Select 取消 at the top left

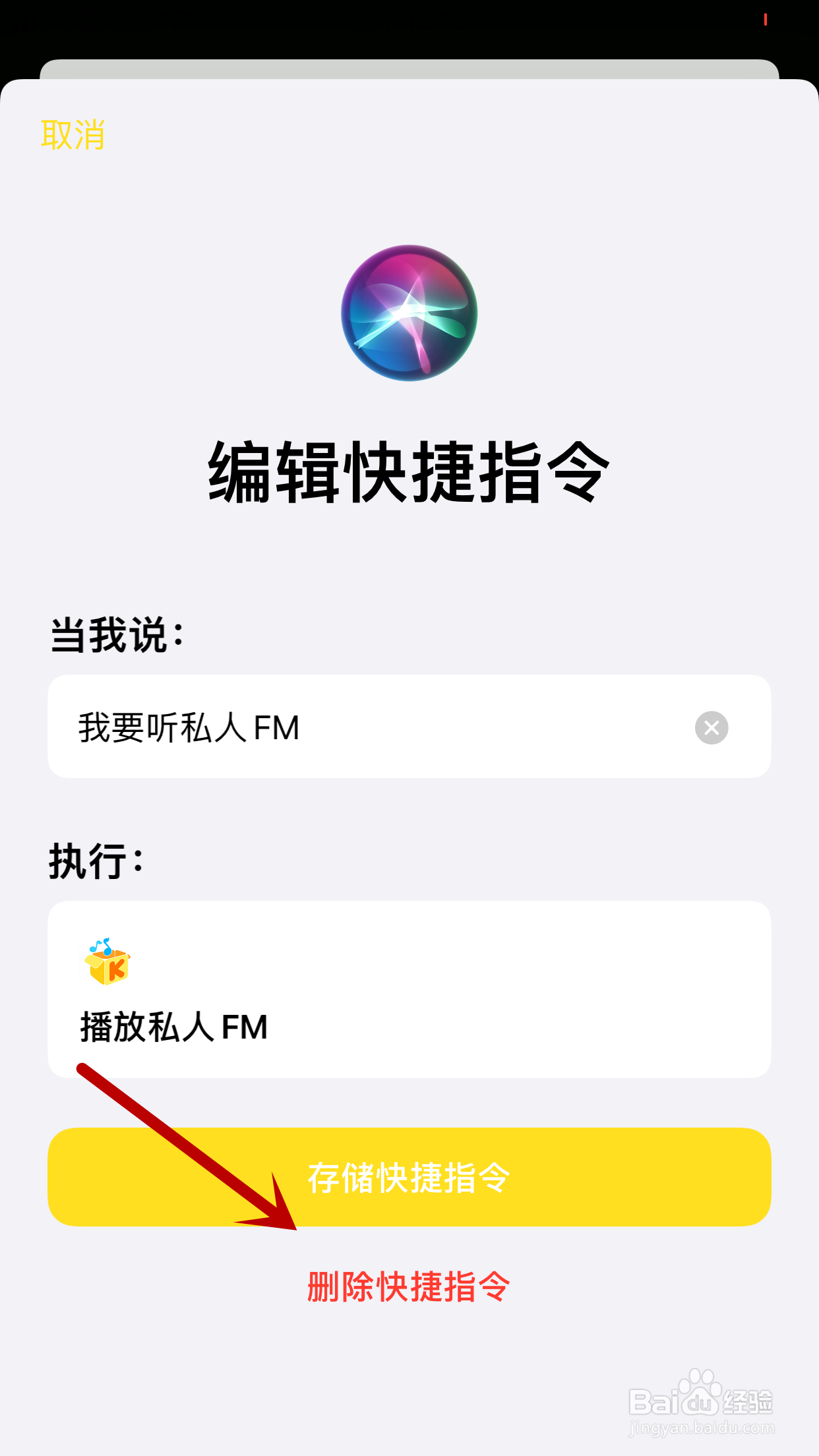pos(73,135)
